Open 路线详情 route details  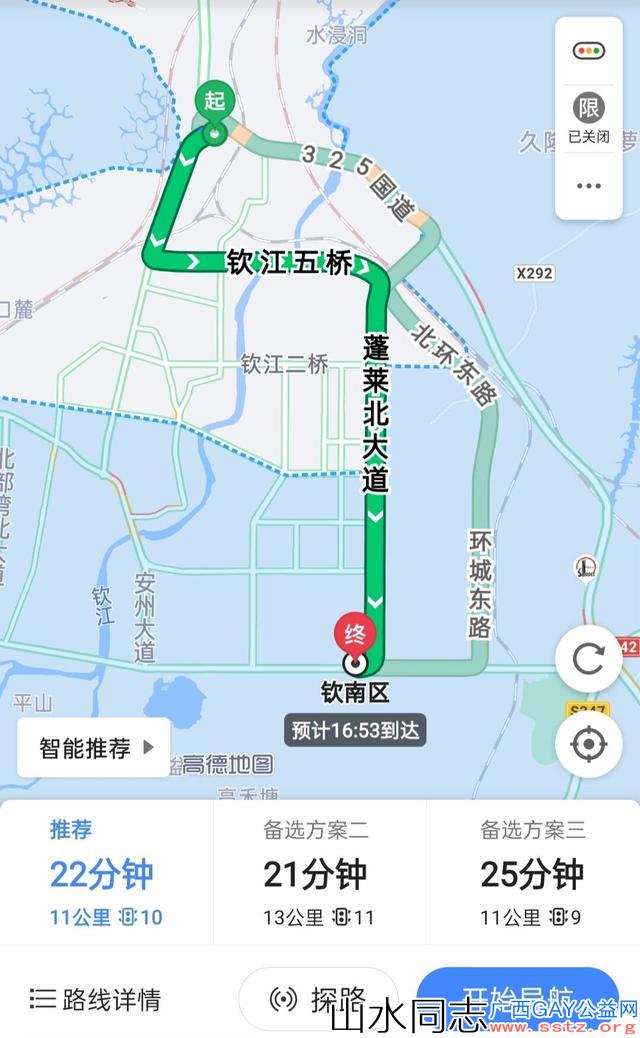coord(95,1000)
